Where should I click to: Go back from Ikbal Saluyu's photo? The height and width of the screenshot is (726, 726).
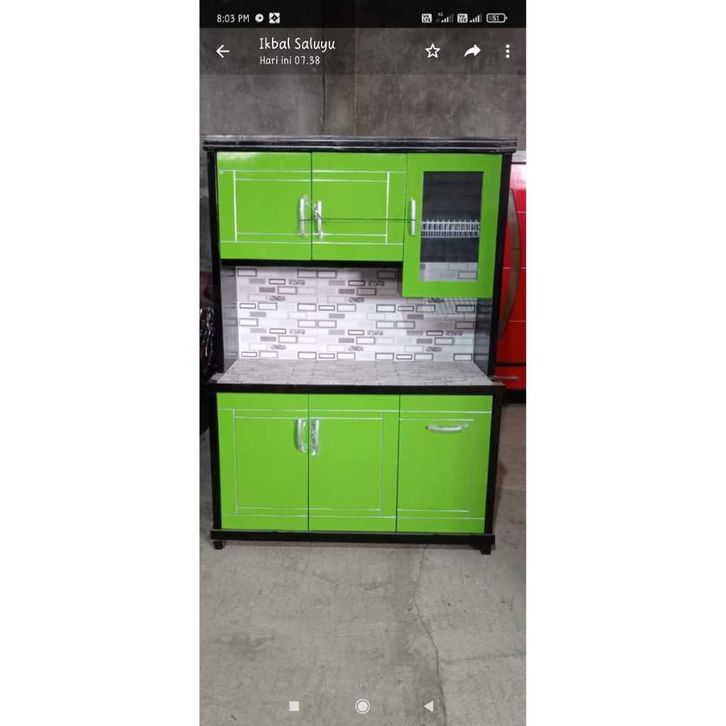click(223, 51)
